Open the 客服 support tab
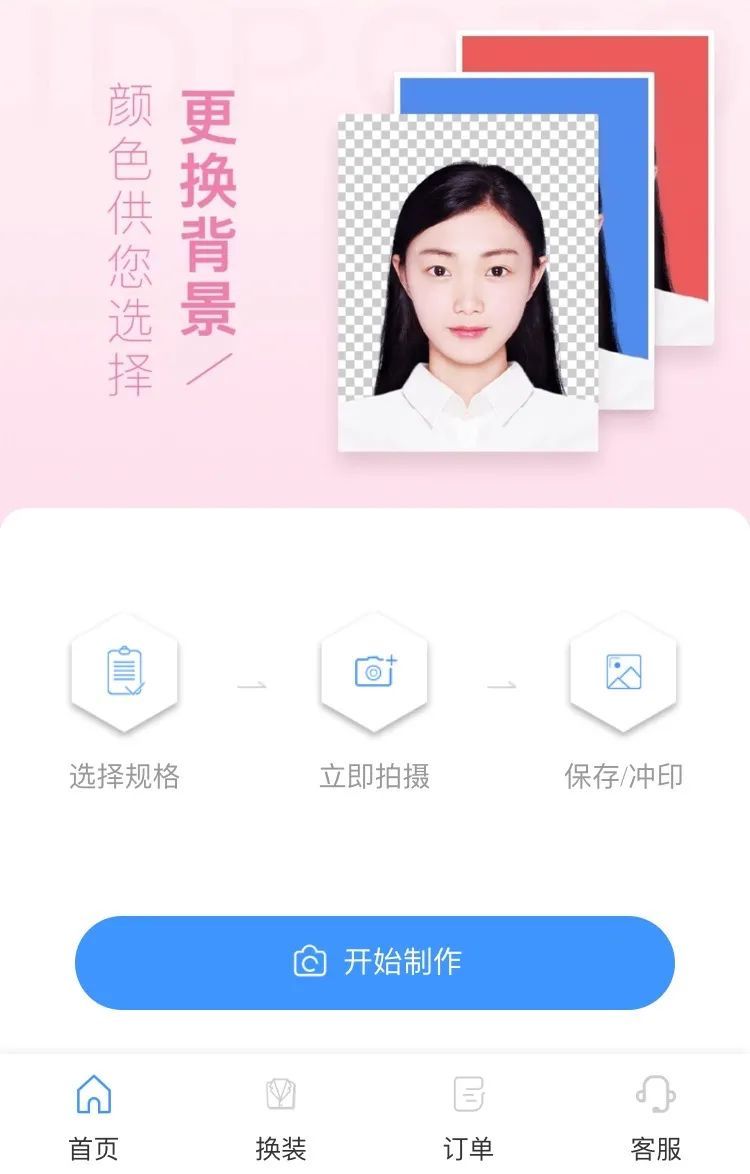Viewport: 750px width, 1174px height. click(x=656, y=1116)
